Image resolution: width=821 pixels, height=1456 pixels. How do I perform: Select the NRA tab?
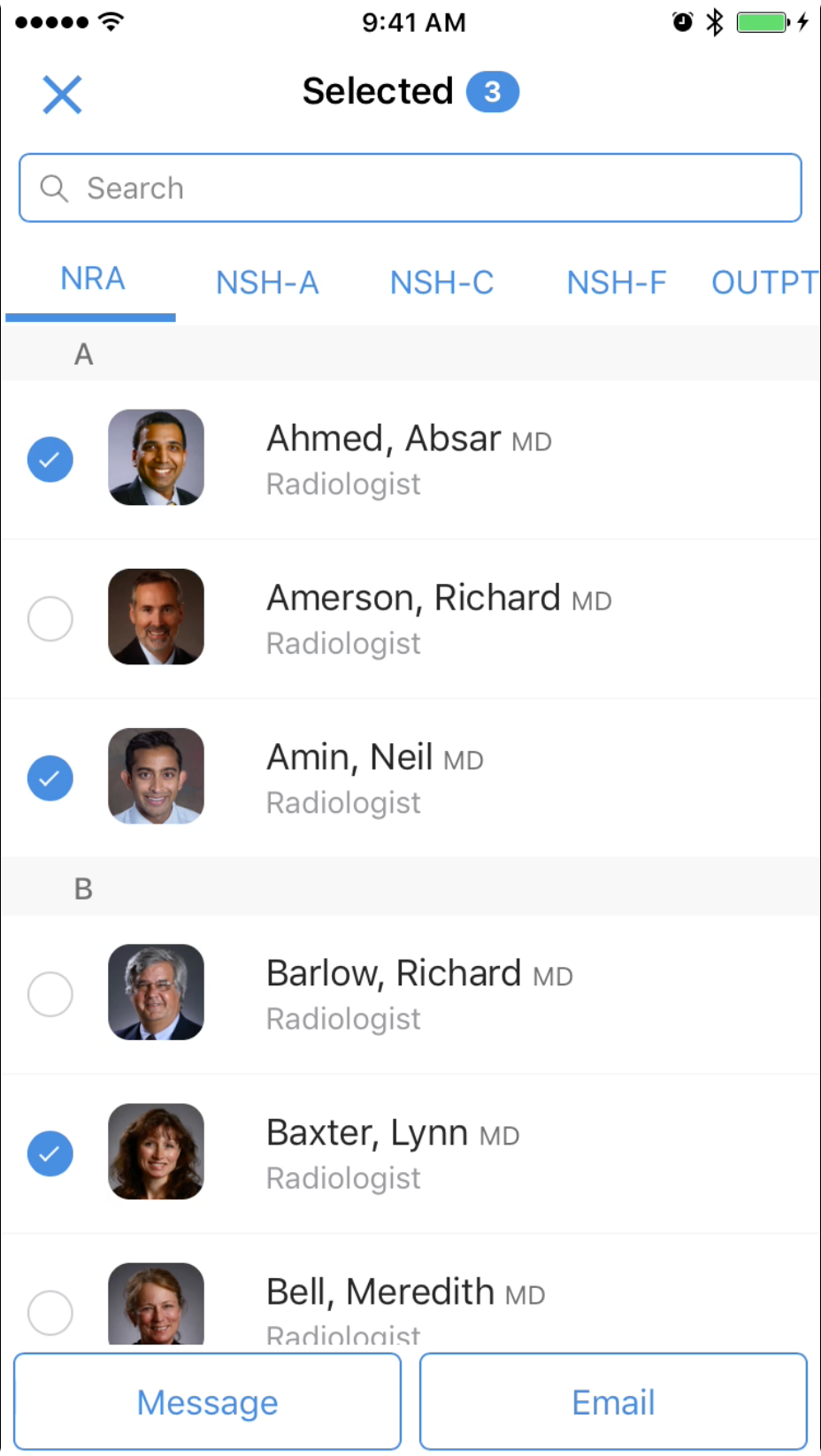click(x=92, y=279)
